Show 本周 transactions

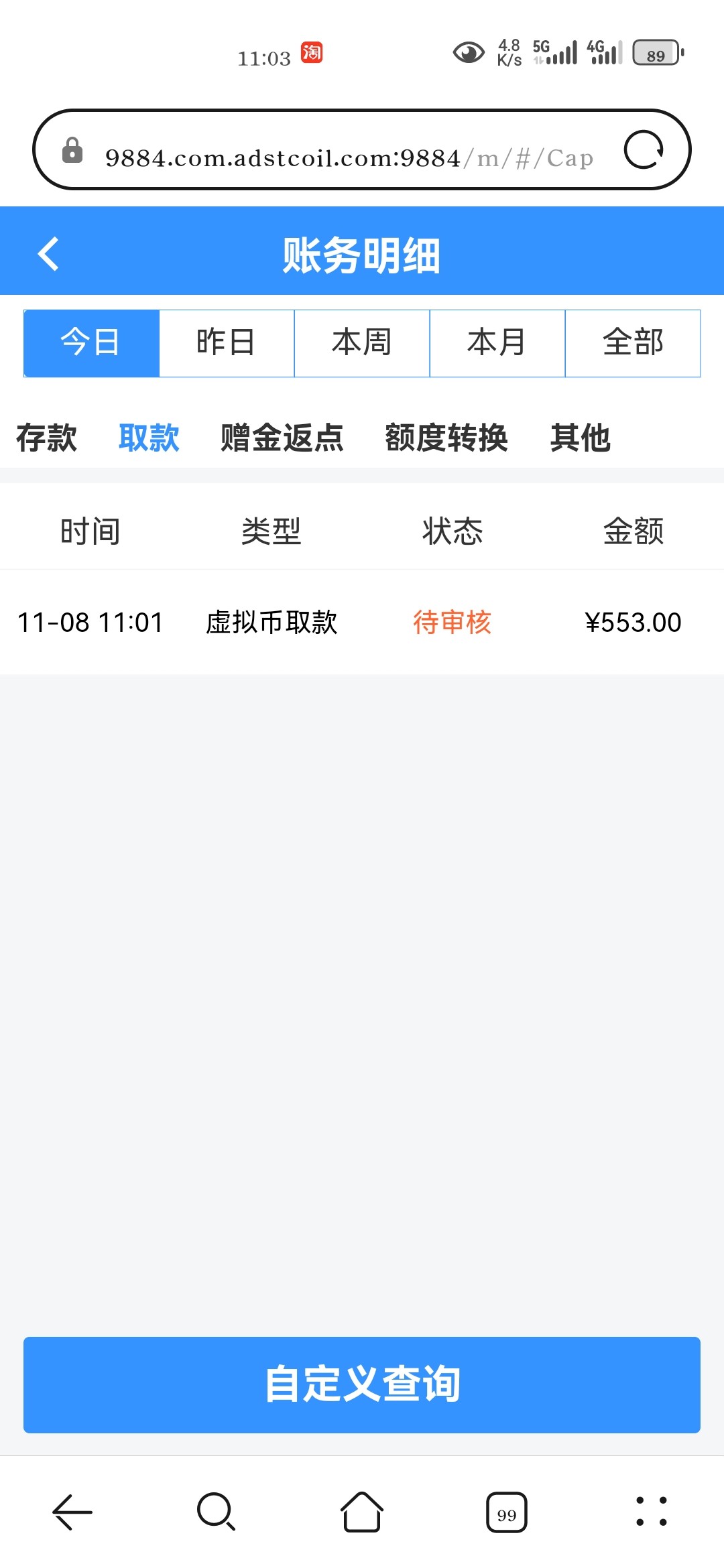point(362,343)
